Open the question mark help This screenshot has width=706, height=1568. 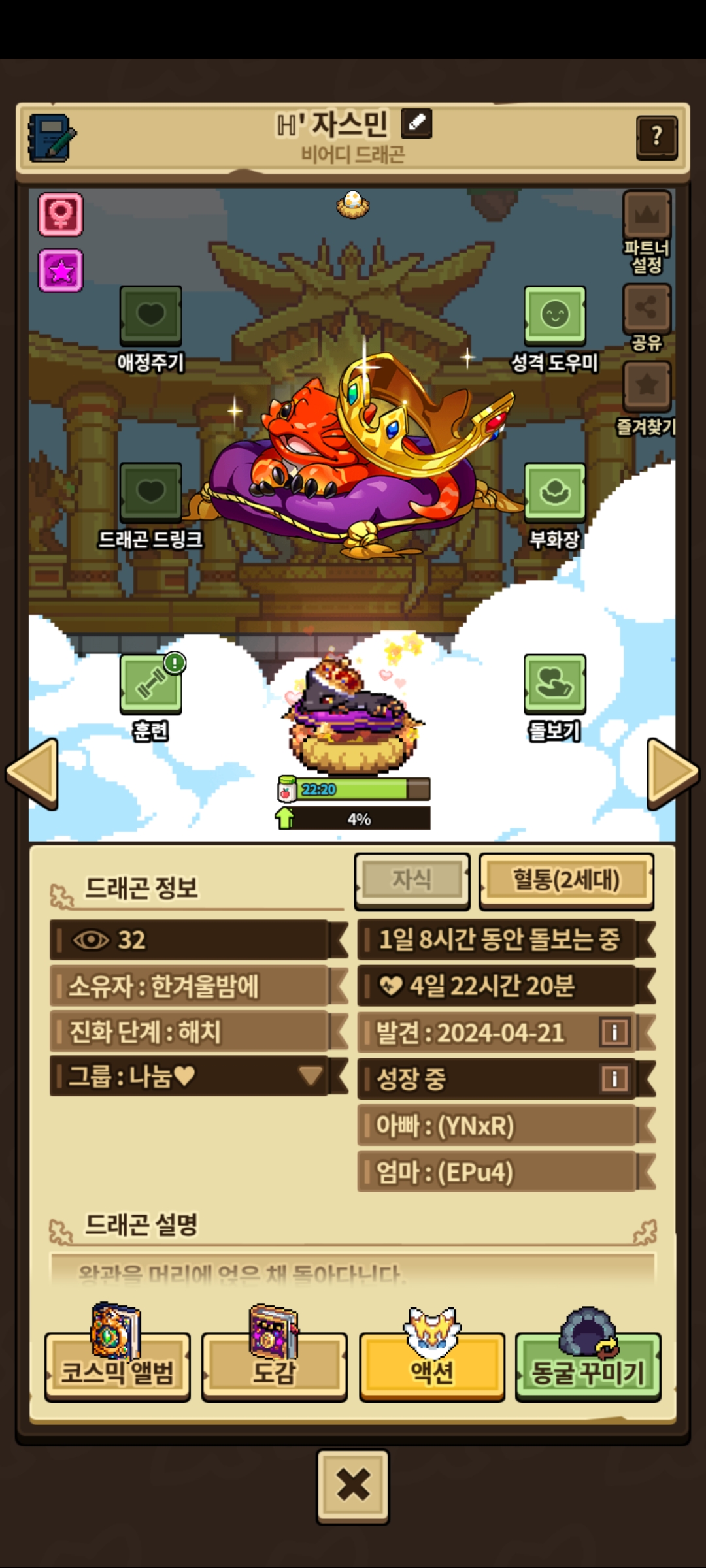click(x=656, y=137)
